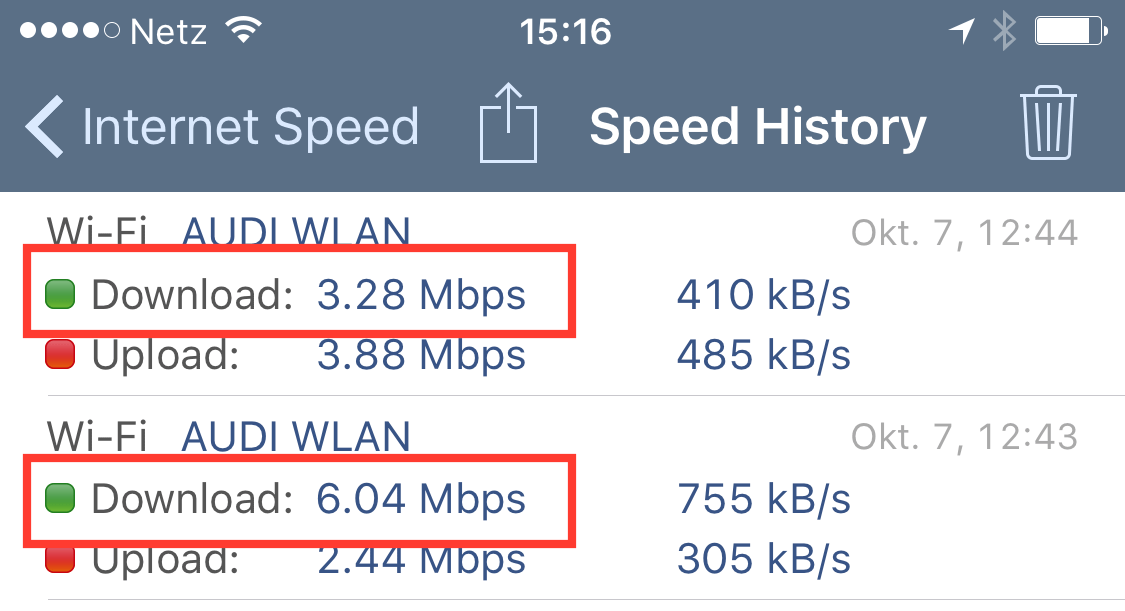This screenshot has height=611, width=1125.
Task: Delete speed history with trash icon
Action: (x=1048, y=125)
